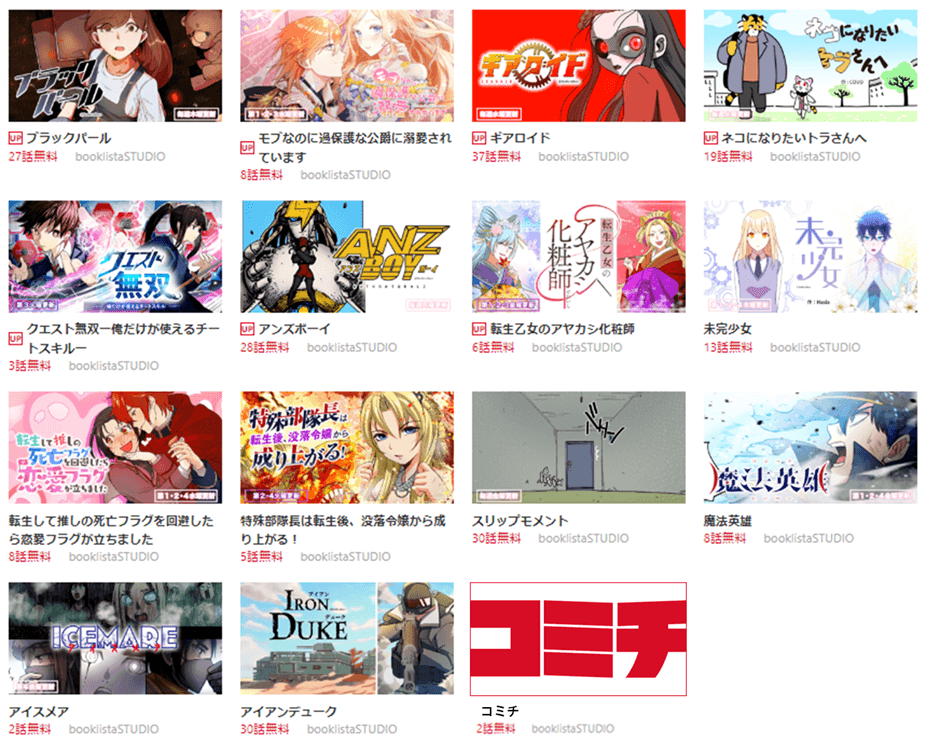This screenshot has height=743, width=940.
Task: Open the 魔法英雄 title
Action: [x=810, y=447]
